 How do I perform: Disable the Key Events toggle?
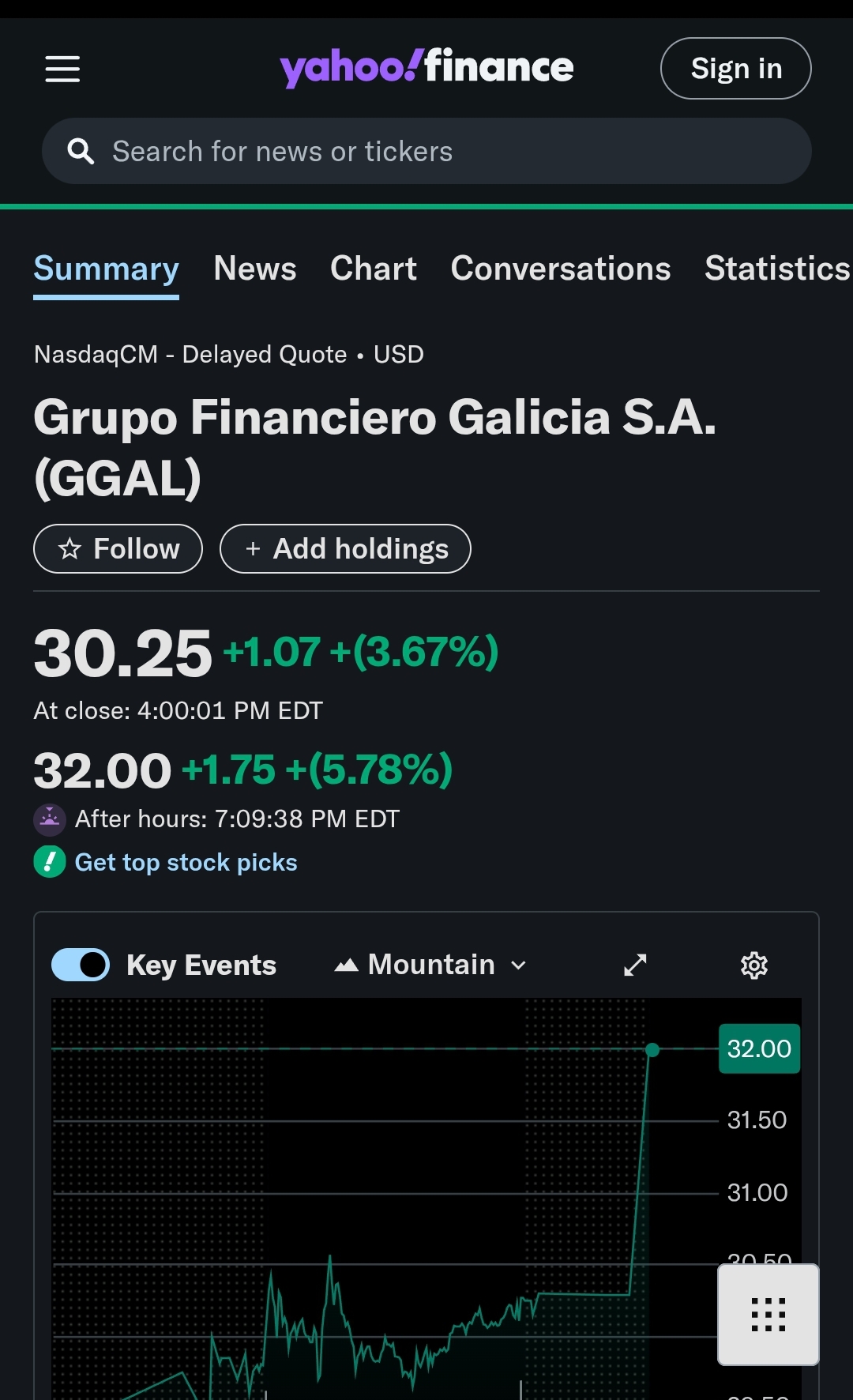pos(81,965)
